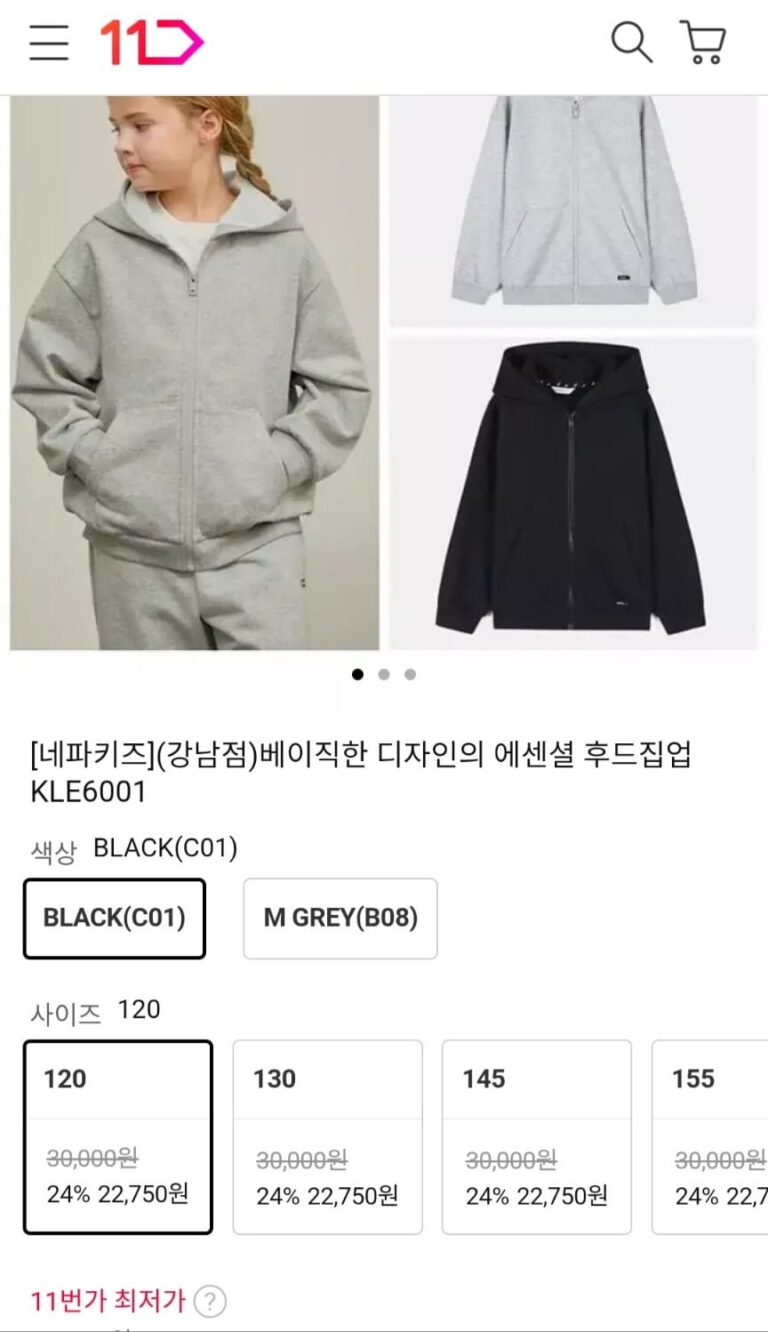Image resolution: width=768 pixels, height=1332 pixels.
Task: Go to the 11st home logo
Action: [x=151, y=43]
